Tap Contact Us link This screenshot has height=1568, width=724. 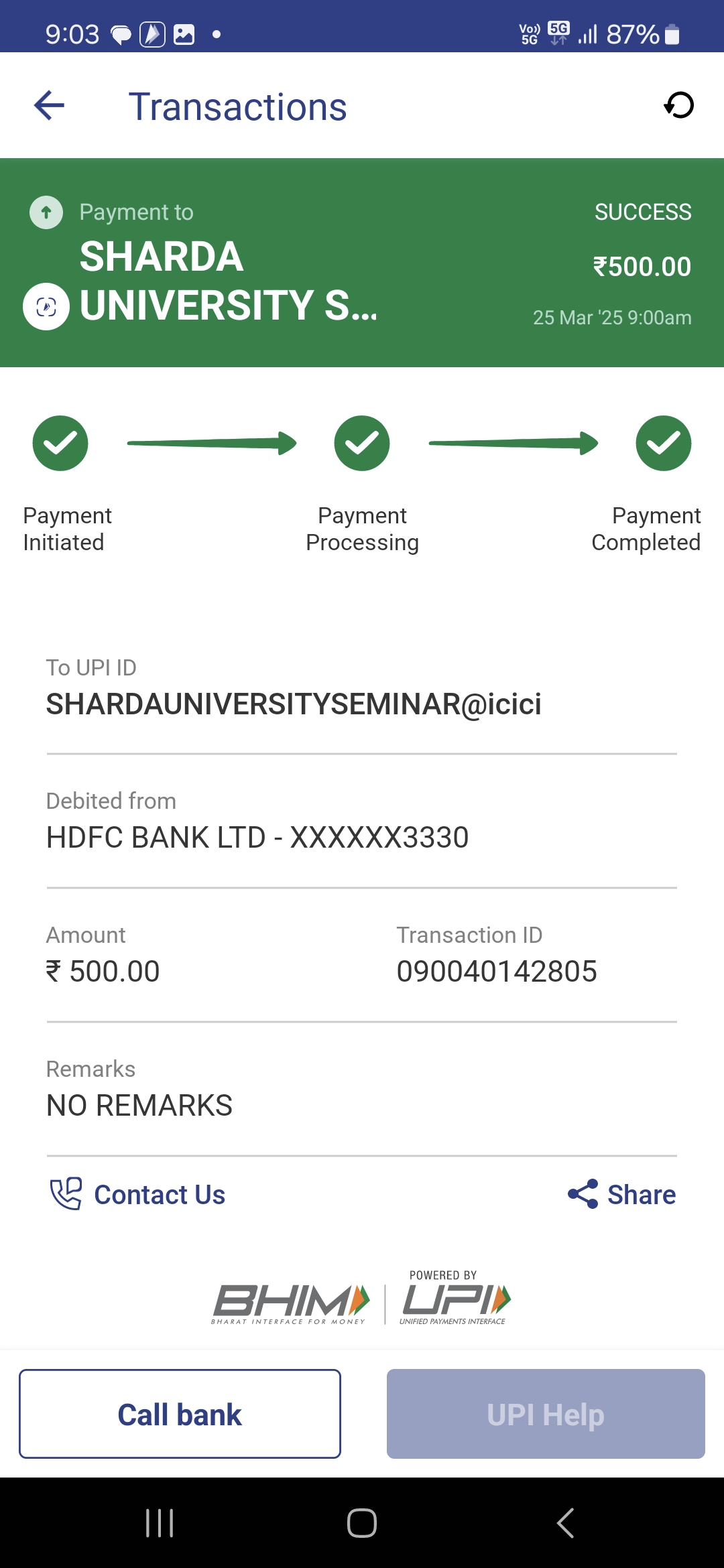[137, 1194]
